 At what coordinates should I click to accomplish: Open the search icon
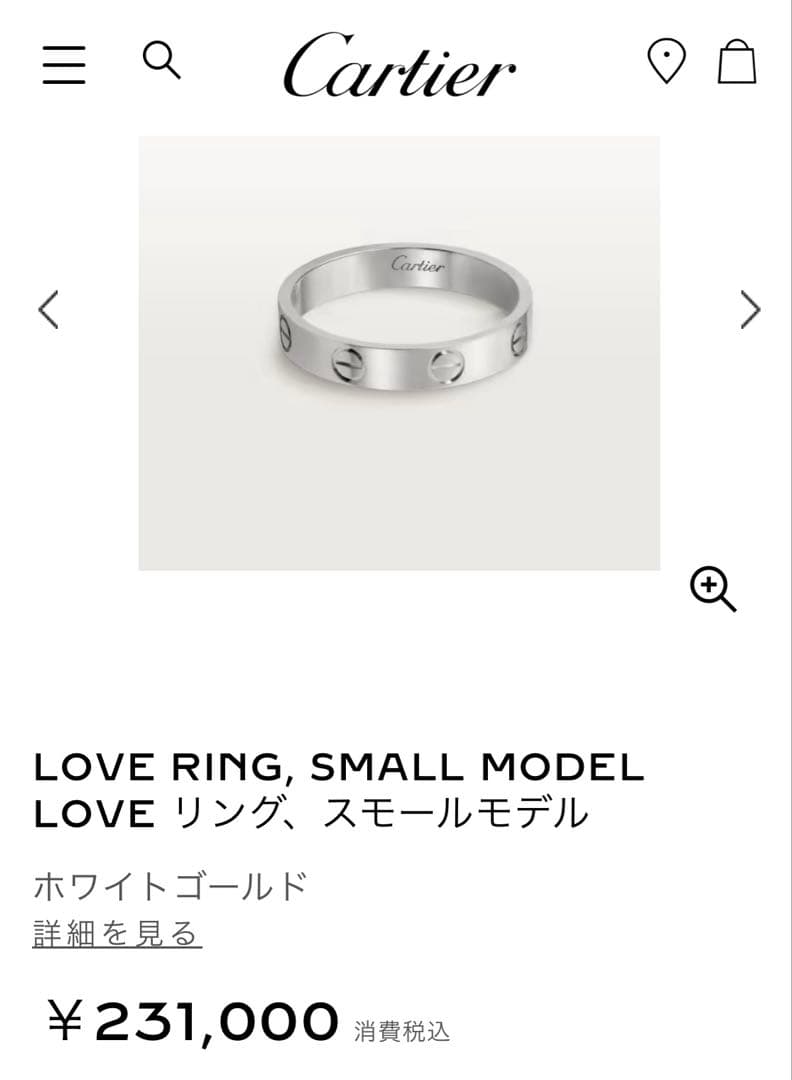click(x=161, y=61)
